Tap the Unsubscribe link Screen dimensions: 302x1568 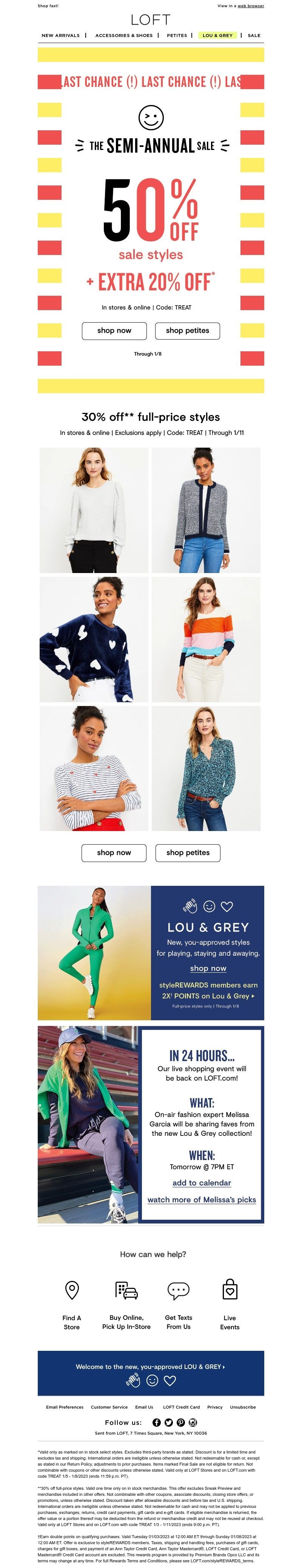coord(243,1407)
